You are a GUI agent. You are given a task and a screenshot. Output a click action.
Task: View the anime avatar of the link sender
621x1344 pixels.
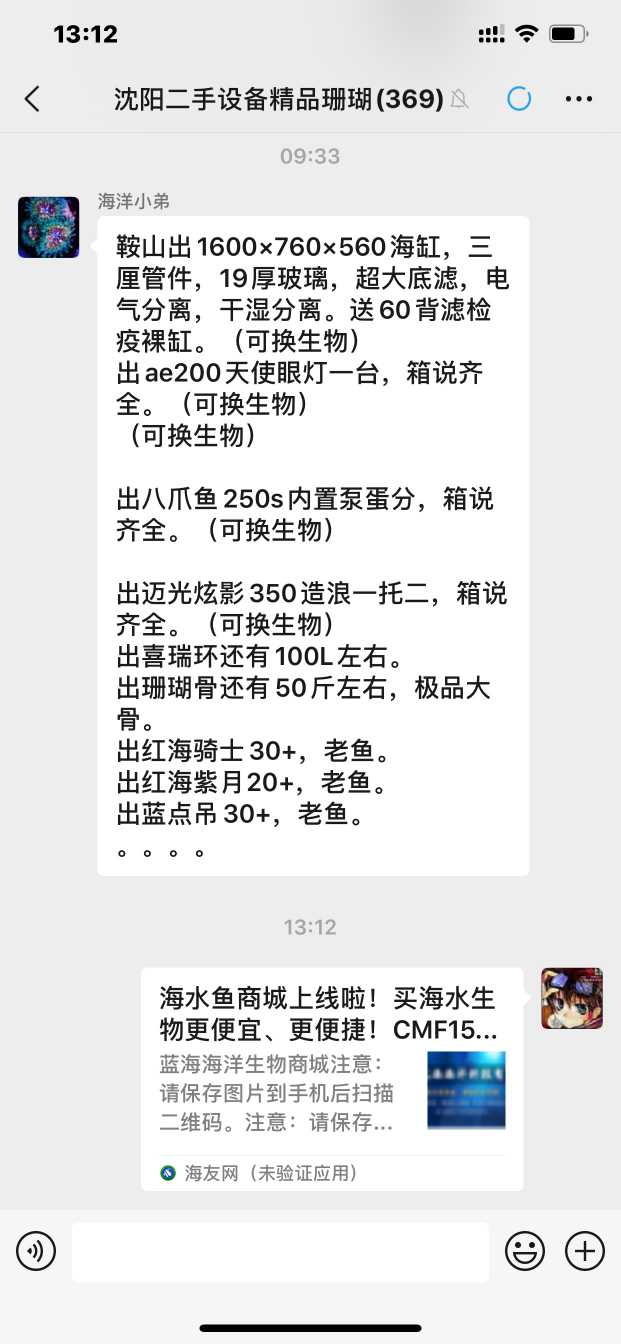[x=572, y=998]
